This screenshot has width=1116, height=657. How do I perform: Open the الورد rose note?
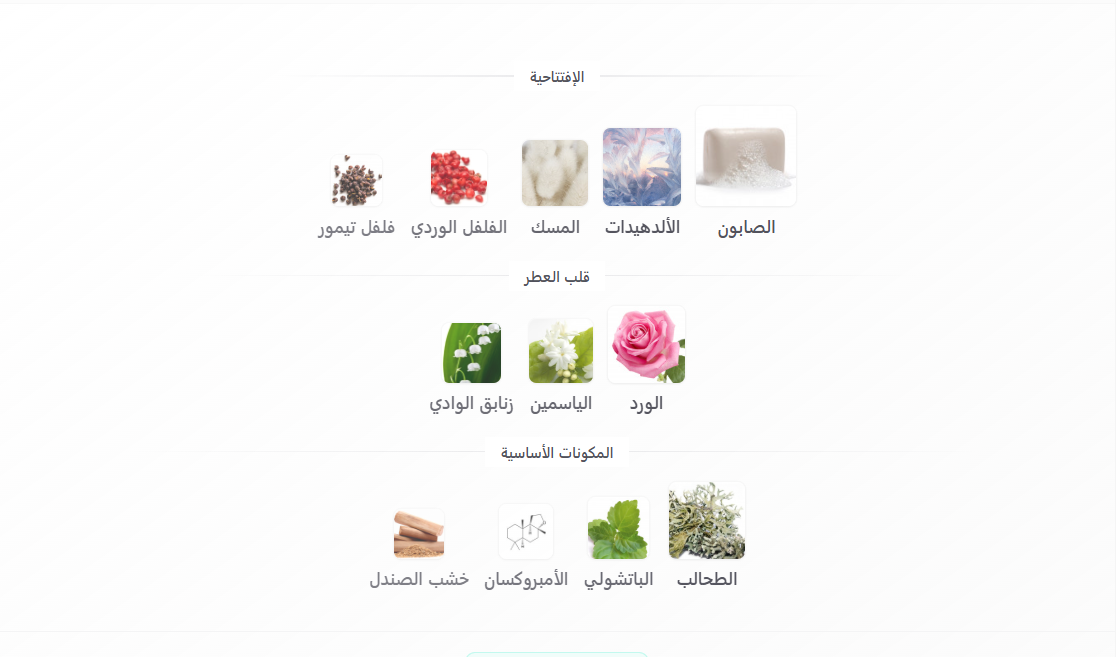(x=646, y=359)
